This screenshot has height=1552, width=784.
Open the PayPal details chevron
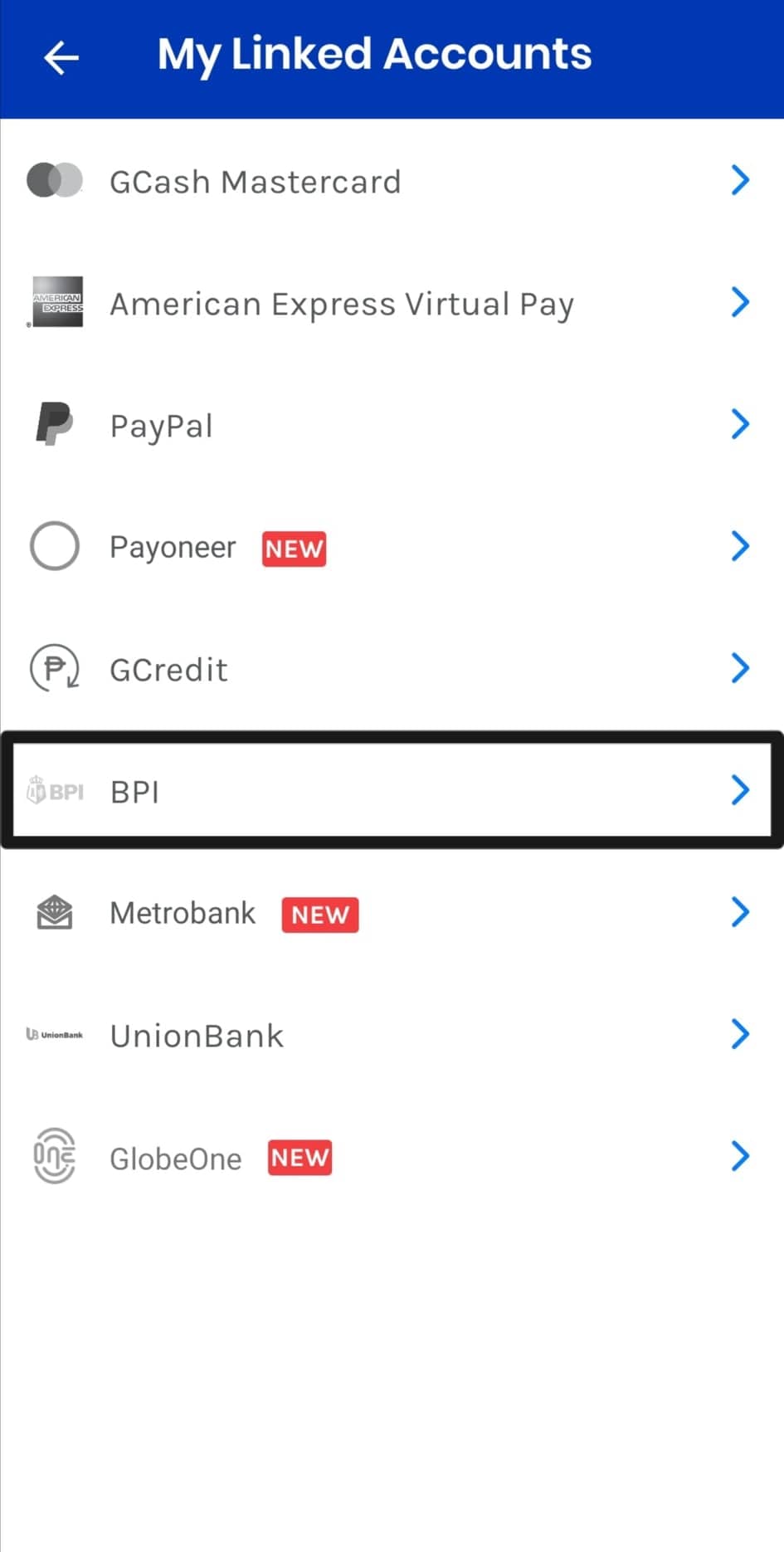point(739,424)
